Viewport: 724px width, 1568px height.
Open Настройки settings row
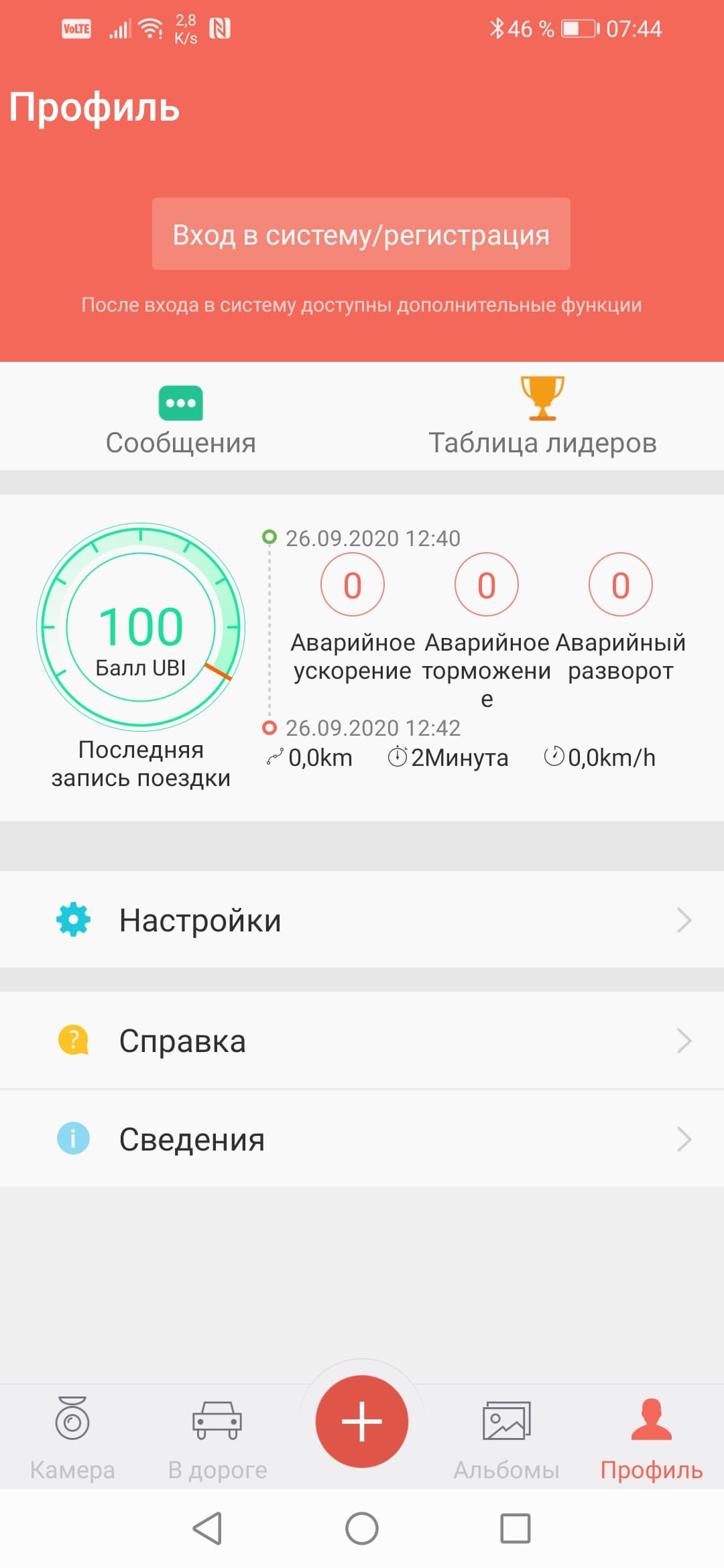tap(362, 920)
